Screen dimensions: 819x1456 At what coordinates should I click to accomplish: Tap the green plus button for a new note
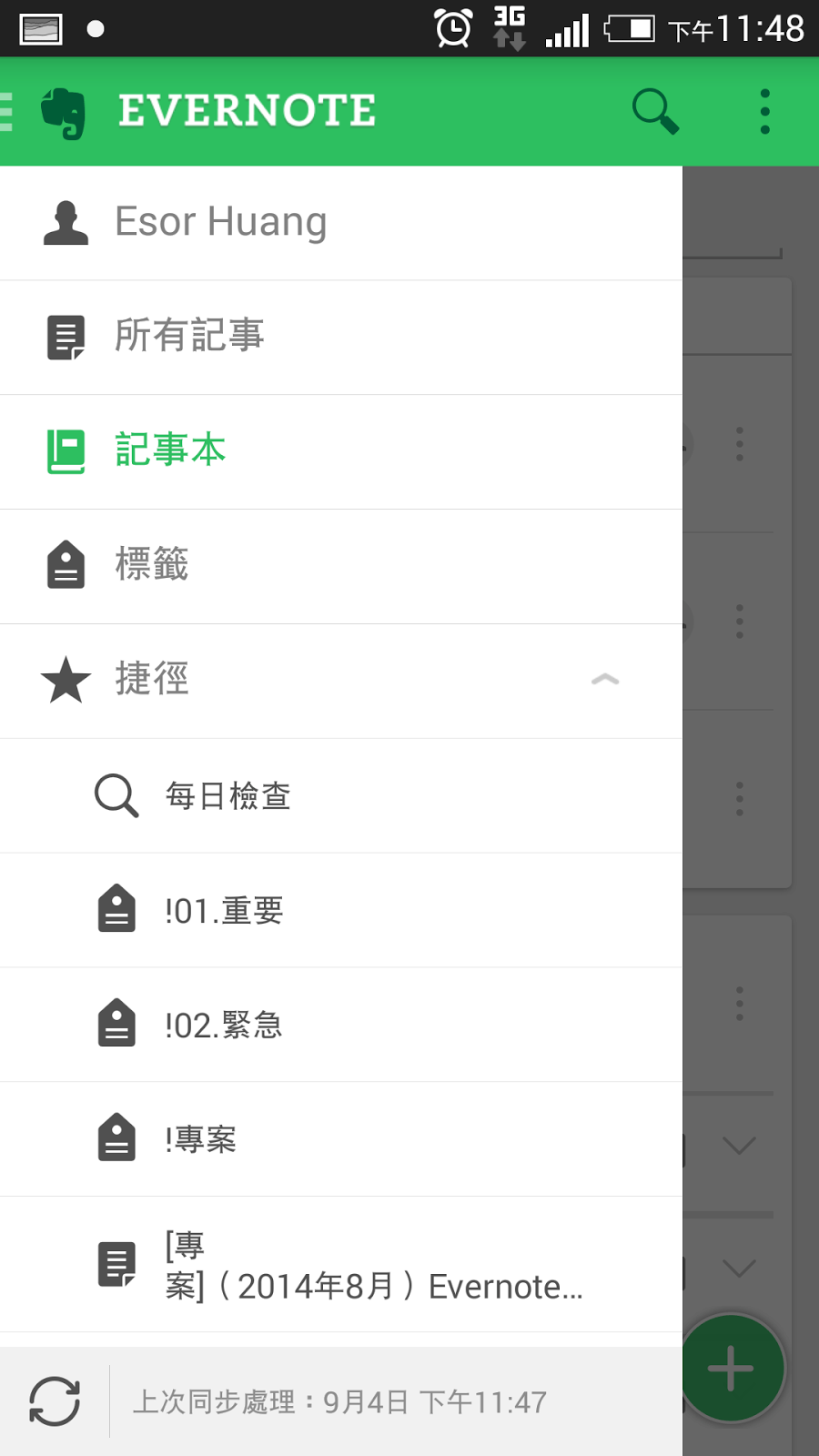click(732, 1368)
